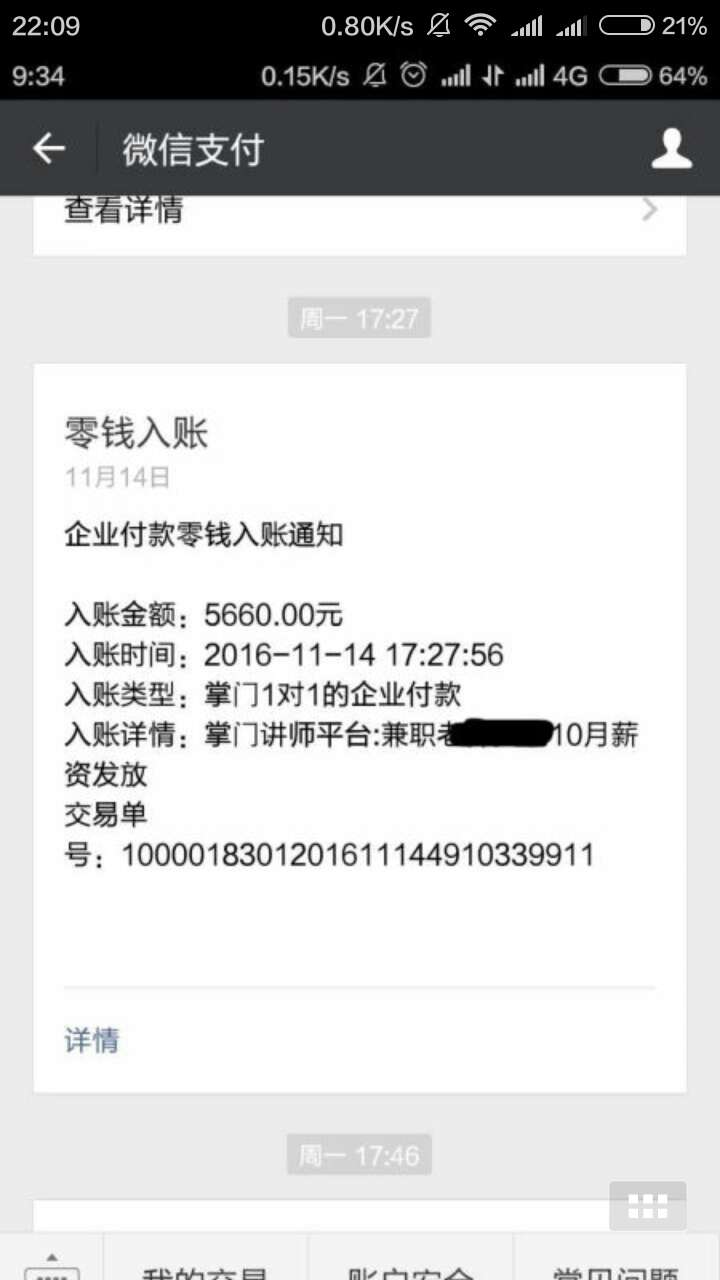Open the account profile icon
Viewport: 720px width, 1280px height.
[671, 149]
